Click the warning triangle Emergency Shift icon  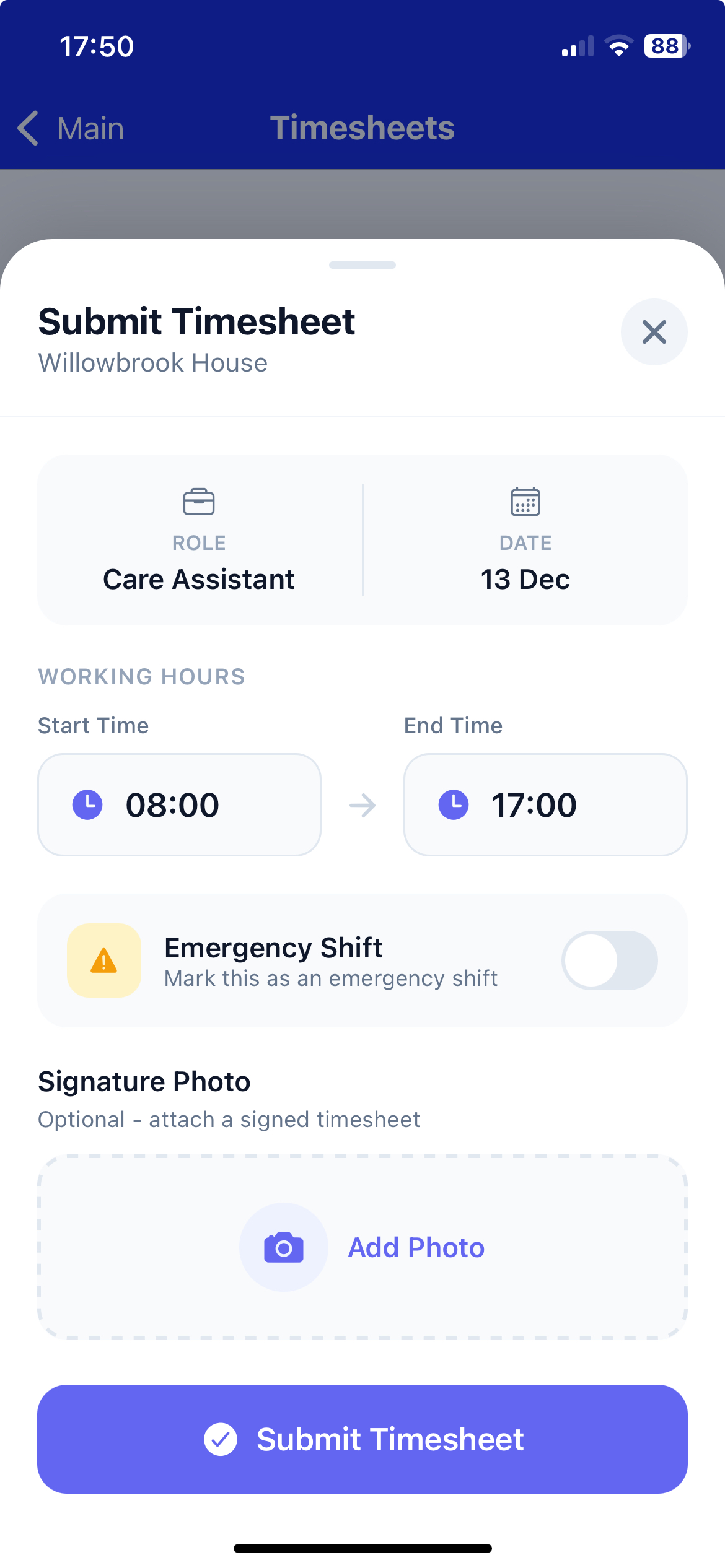click(x=103, y=960)
